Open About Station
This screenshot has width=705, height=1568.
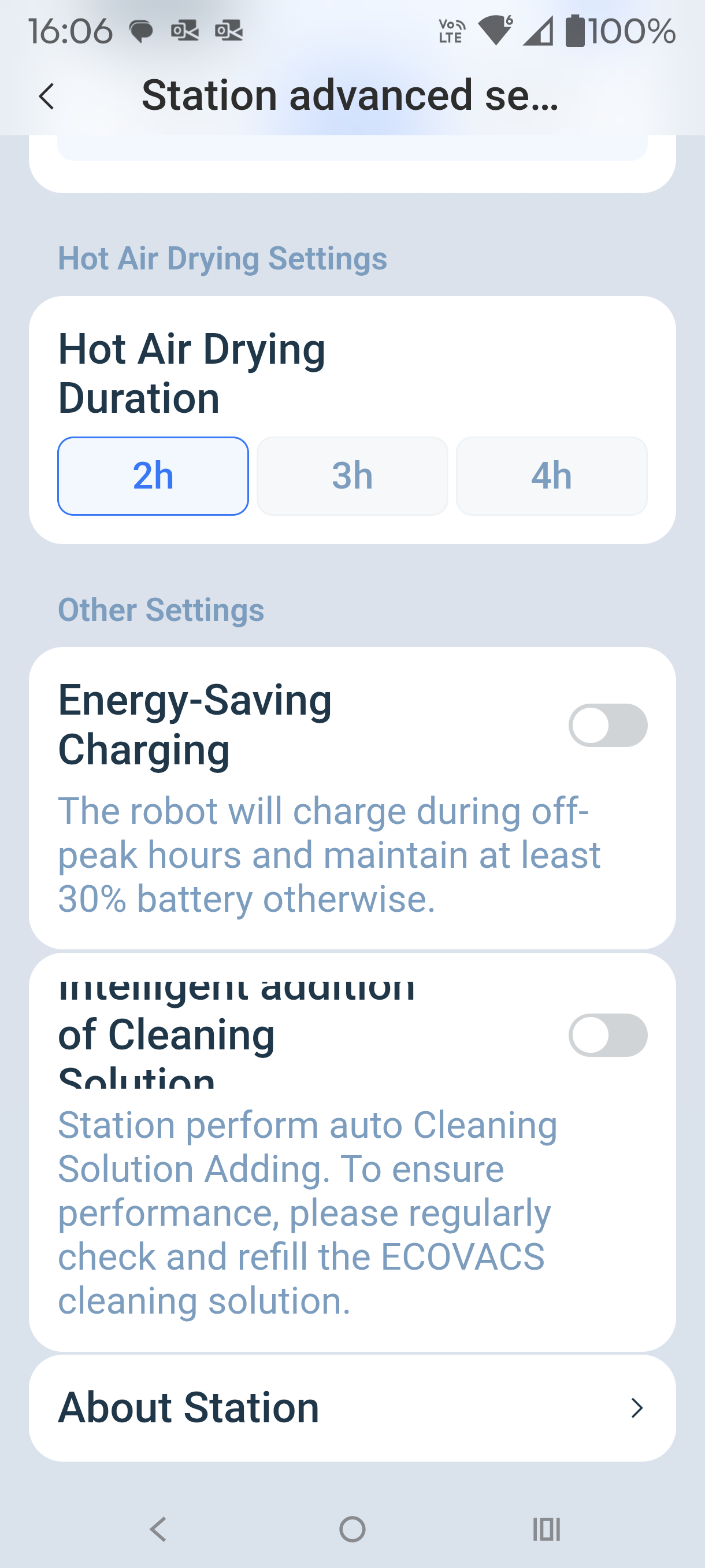[x=352, y=1407]
